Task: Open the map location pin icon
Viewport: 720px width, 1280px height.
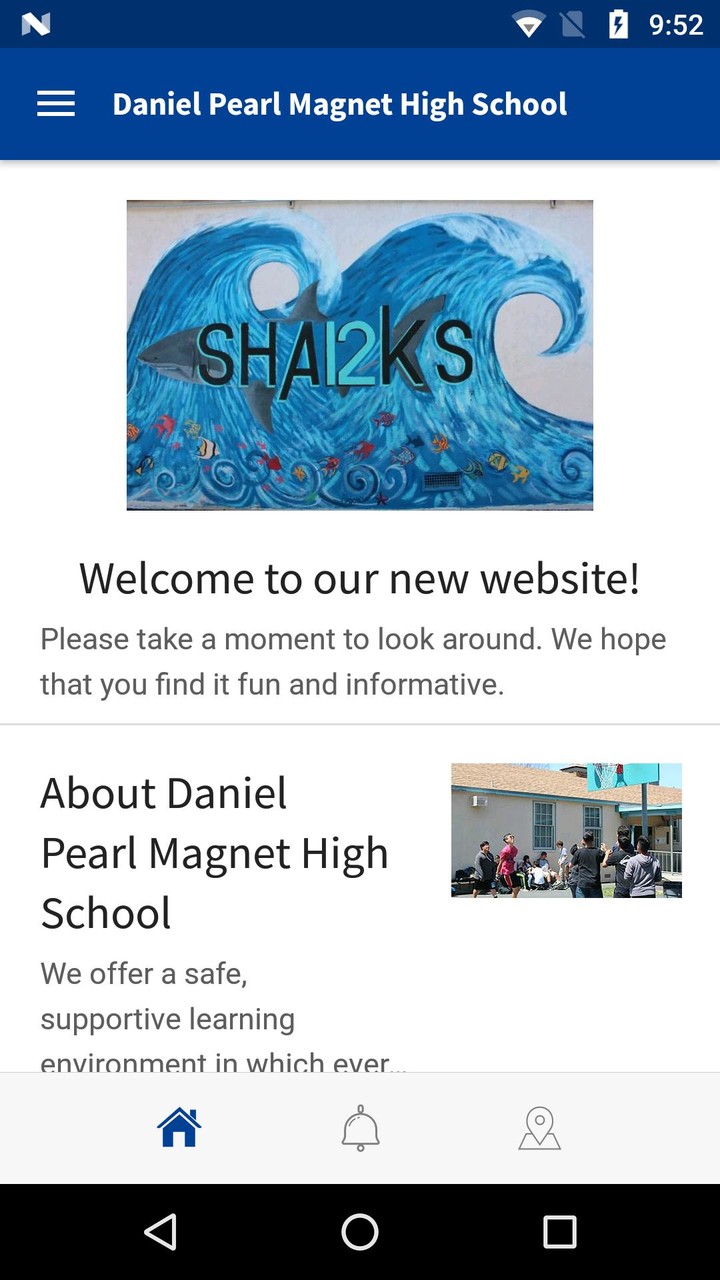Action: 540,1127
